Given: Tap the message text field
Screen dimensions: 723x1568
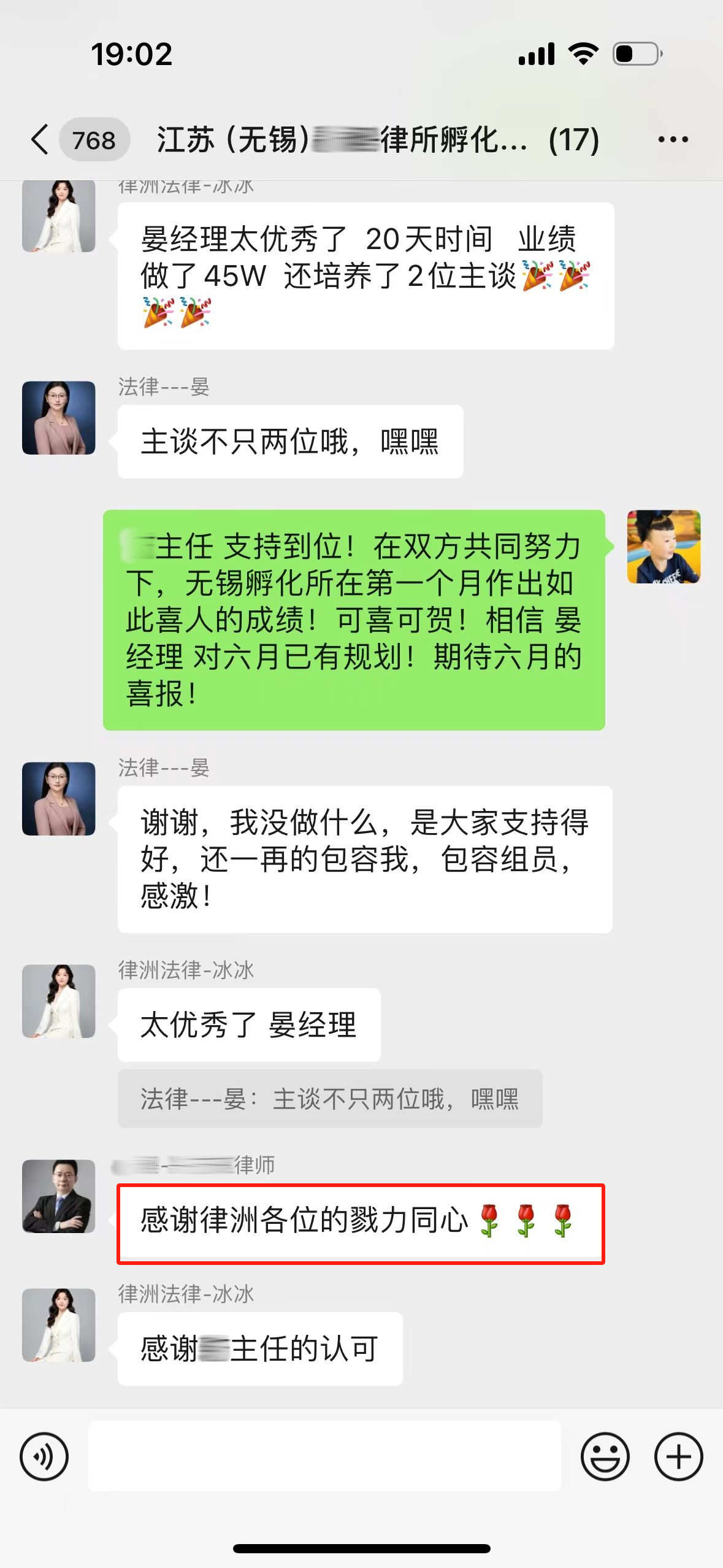Looking at the screenshot, I should click(324, 1456).
